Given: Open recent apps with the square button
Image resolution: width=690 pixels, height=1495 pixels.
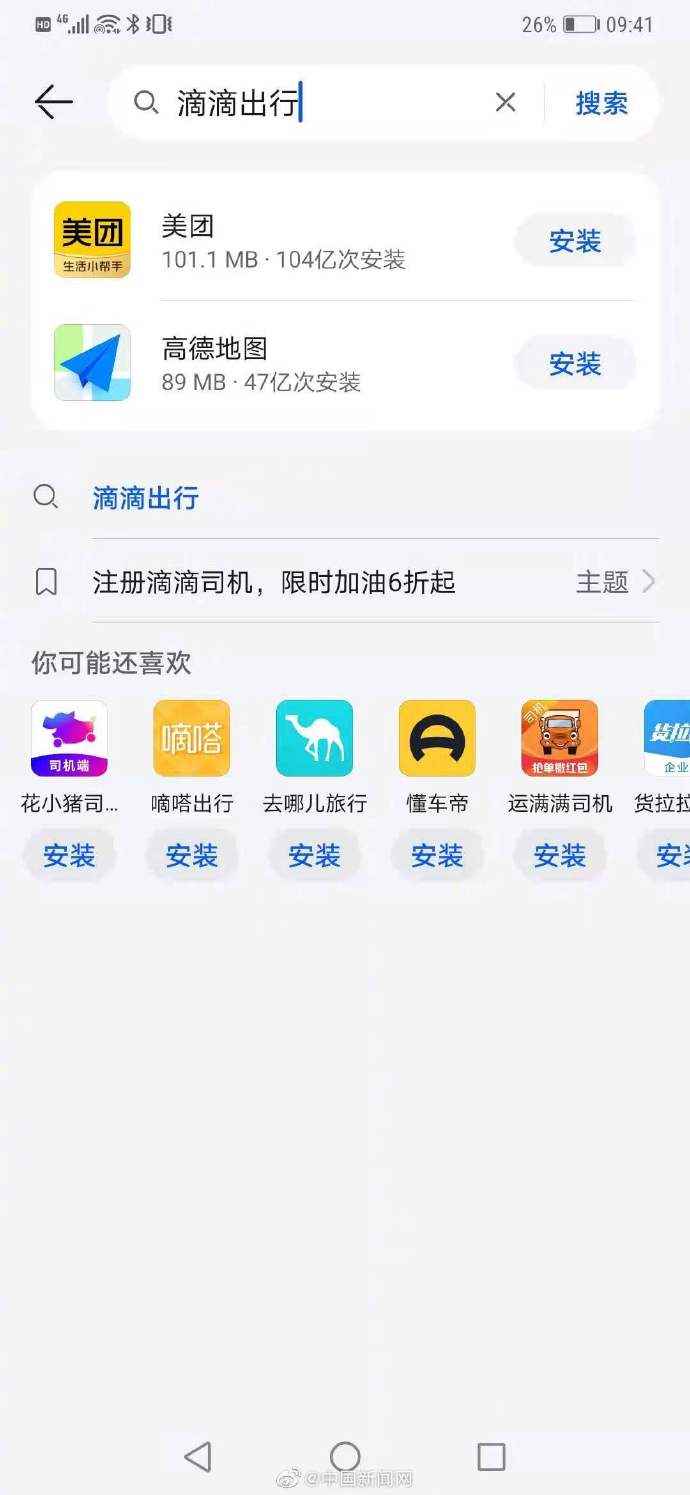Looking at the screenshot, I should (x=491, y=1456).
